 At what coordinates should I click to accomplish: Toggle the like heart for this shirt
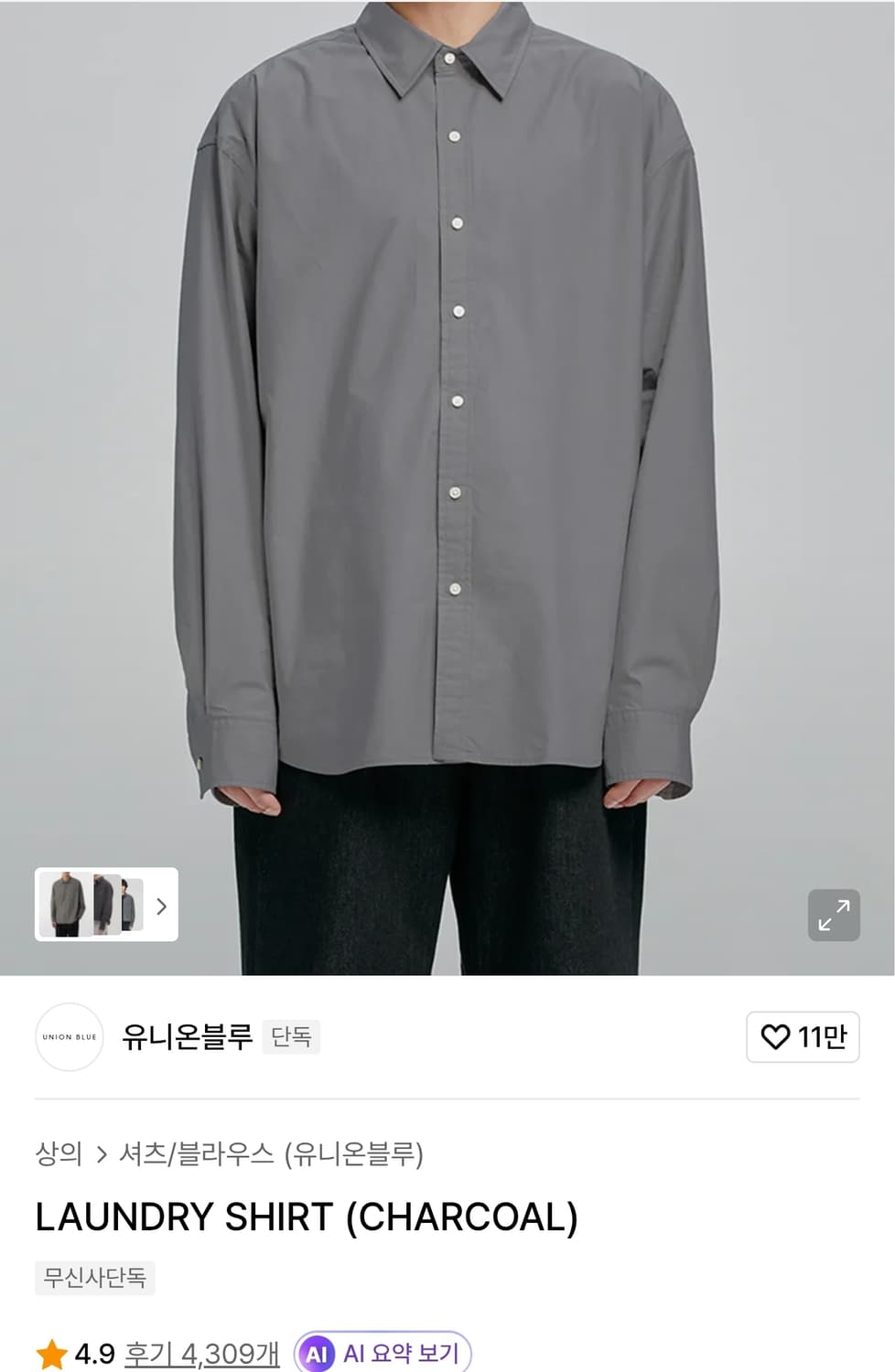(x=777, y=1037)
